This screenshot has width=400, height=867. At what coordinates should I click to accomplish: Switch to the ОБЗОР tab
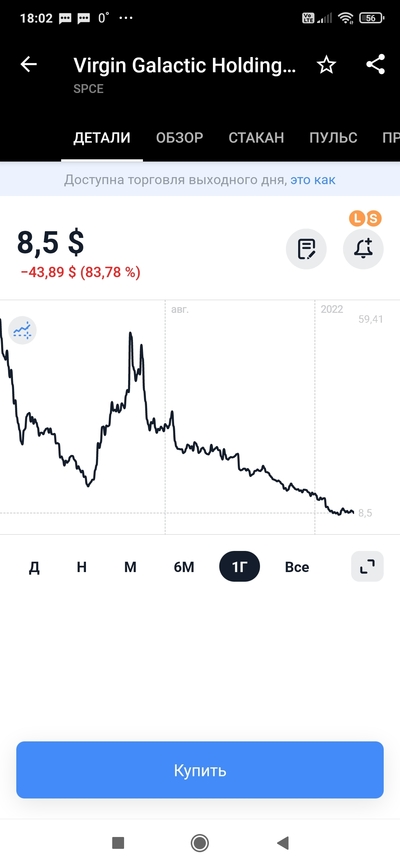(x=179, y=138)
